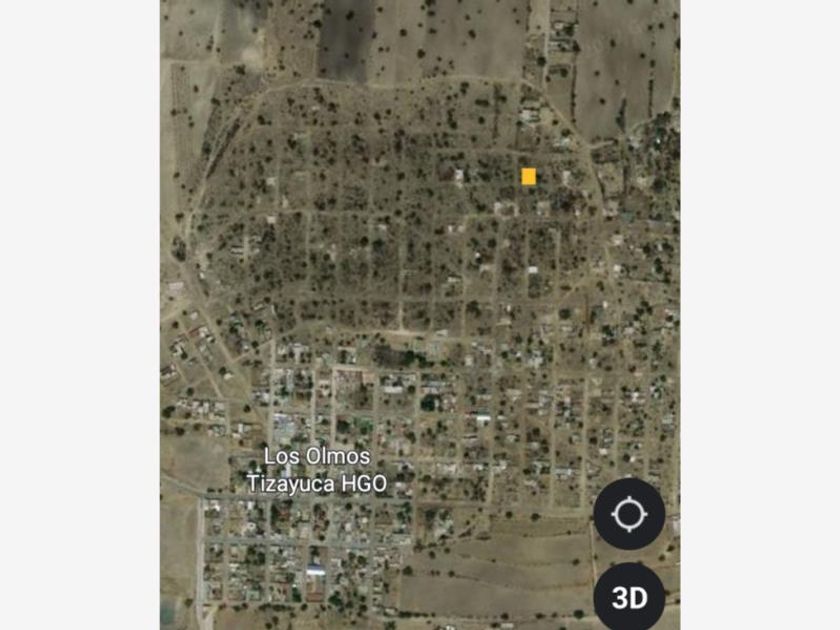
Task: Center the map on my location
Action: click(629, 514)
